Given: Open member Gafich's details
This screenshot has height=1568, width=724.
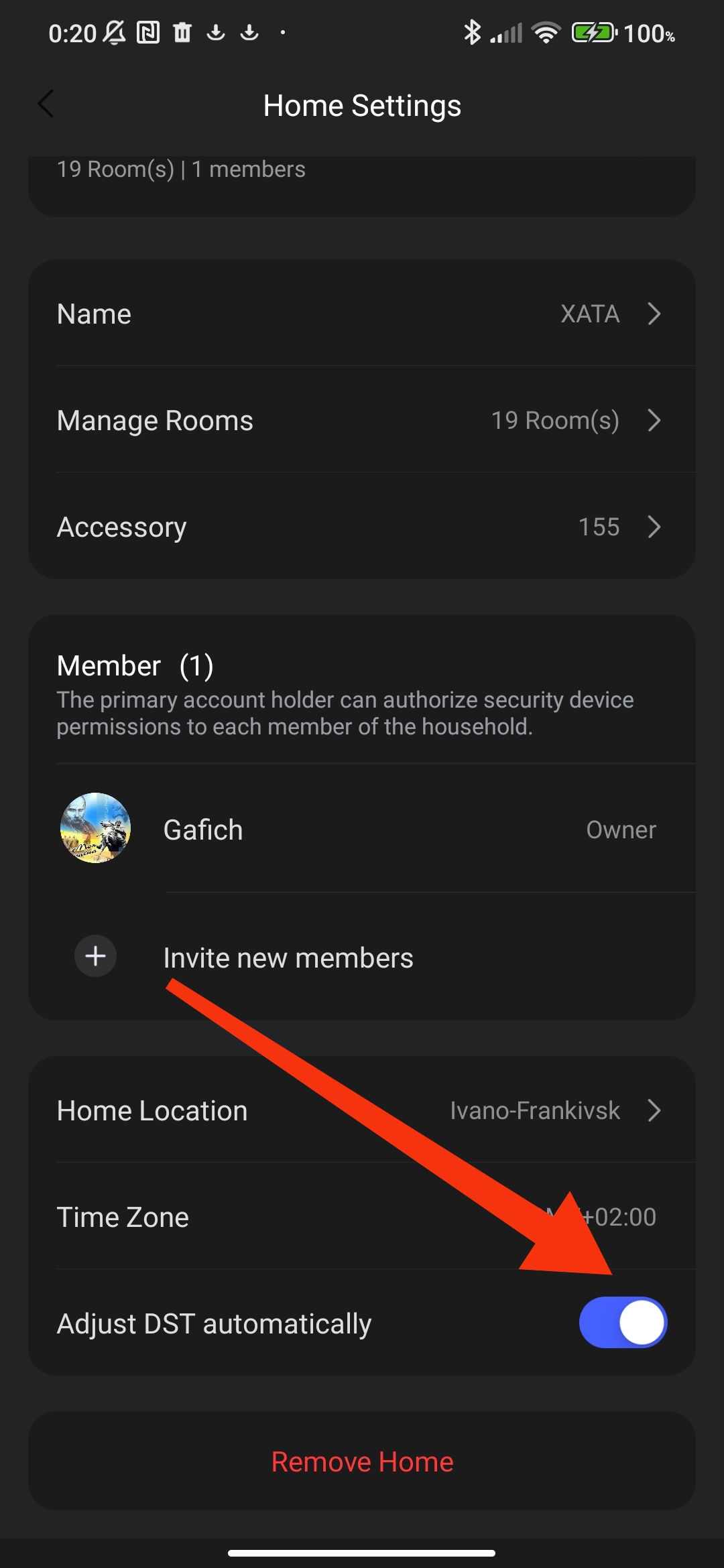Looking at the screenshot, I should [x=362, y=830].
